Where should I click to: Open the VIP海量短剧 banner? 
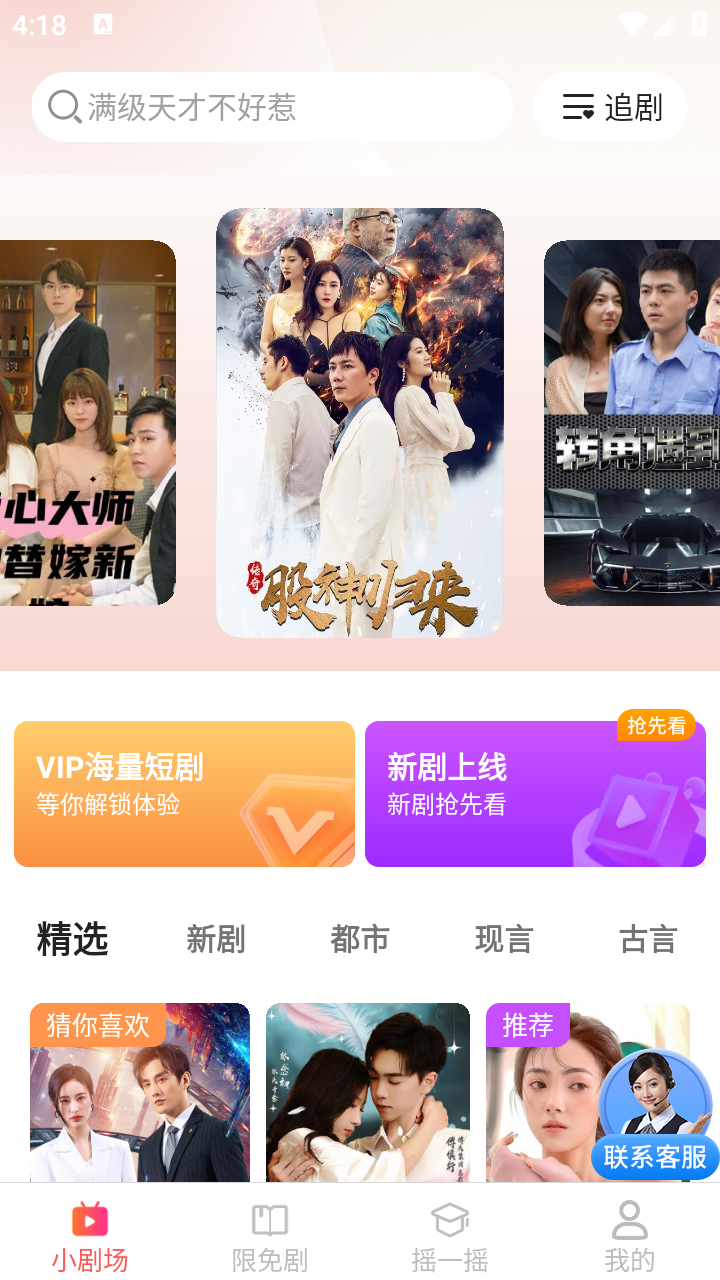[183, 793]
